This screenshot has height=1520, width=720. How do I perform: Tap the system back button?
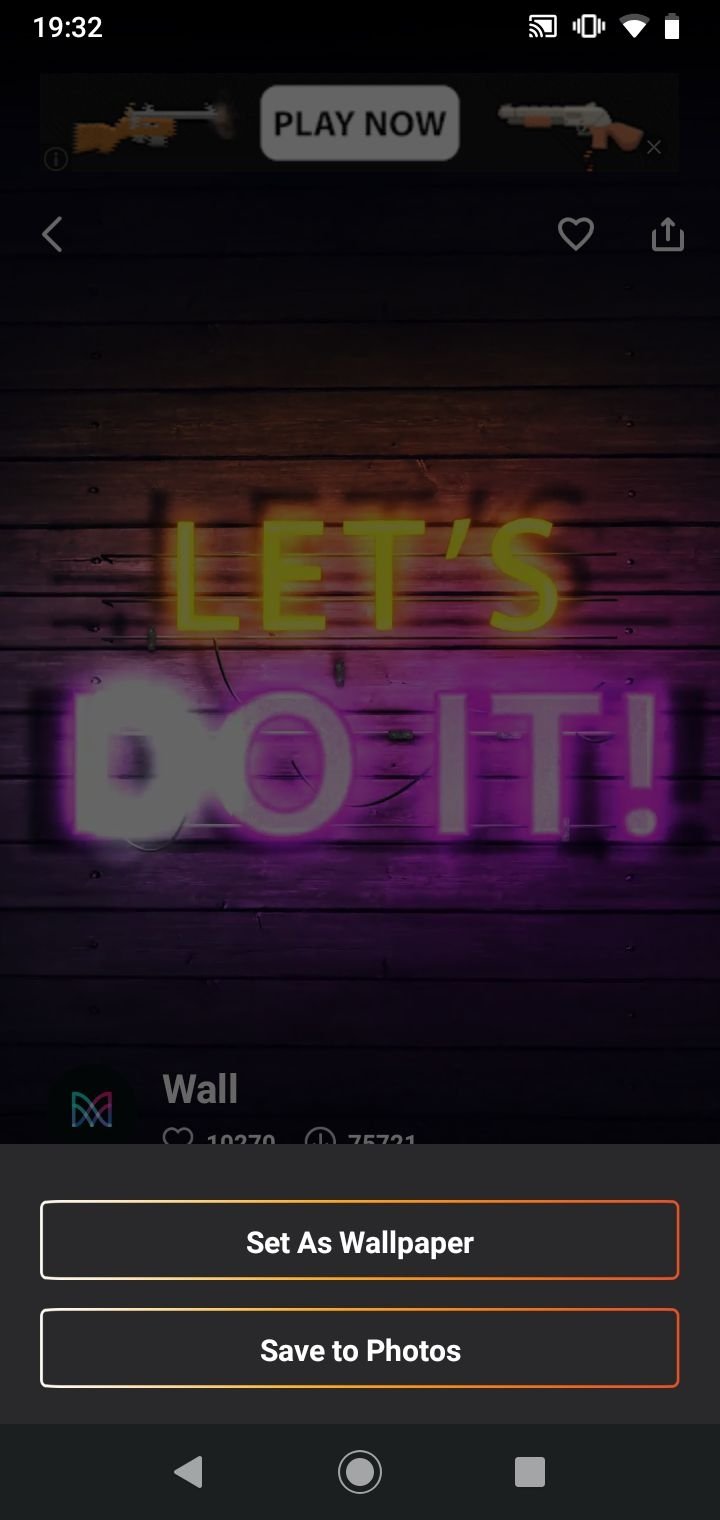[x=188, y=1471]
